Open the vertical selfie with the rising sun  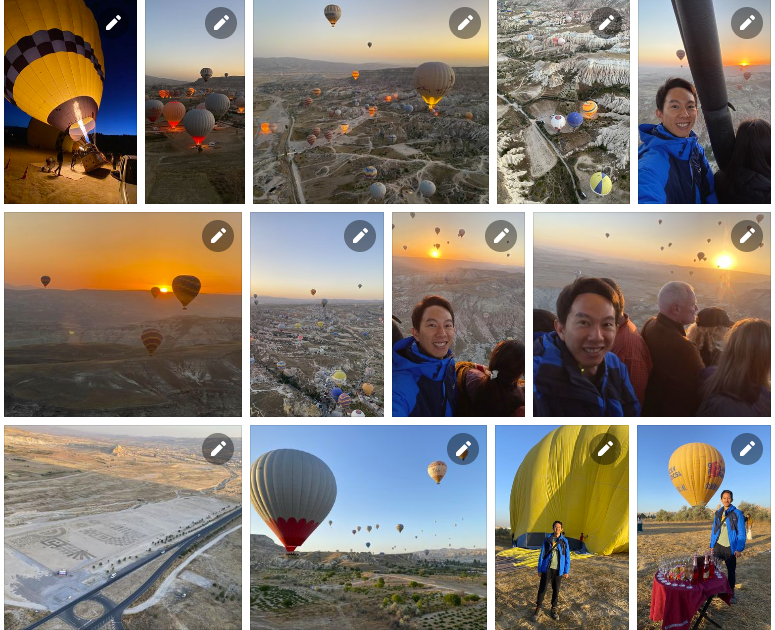458,330
